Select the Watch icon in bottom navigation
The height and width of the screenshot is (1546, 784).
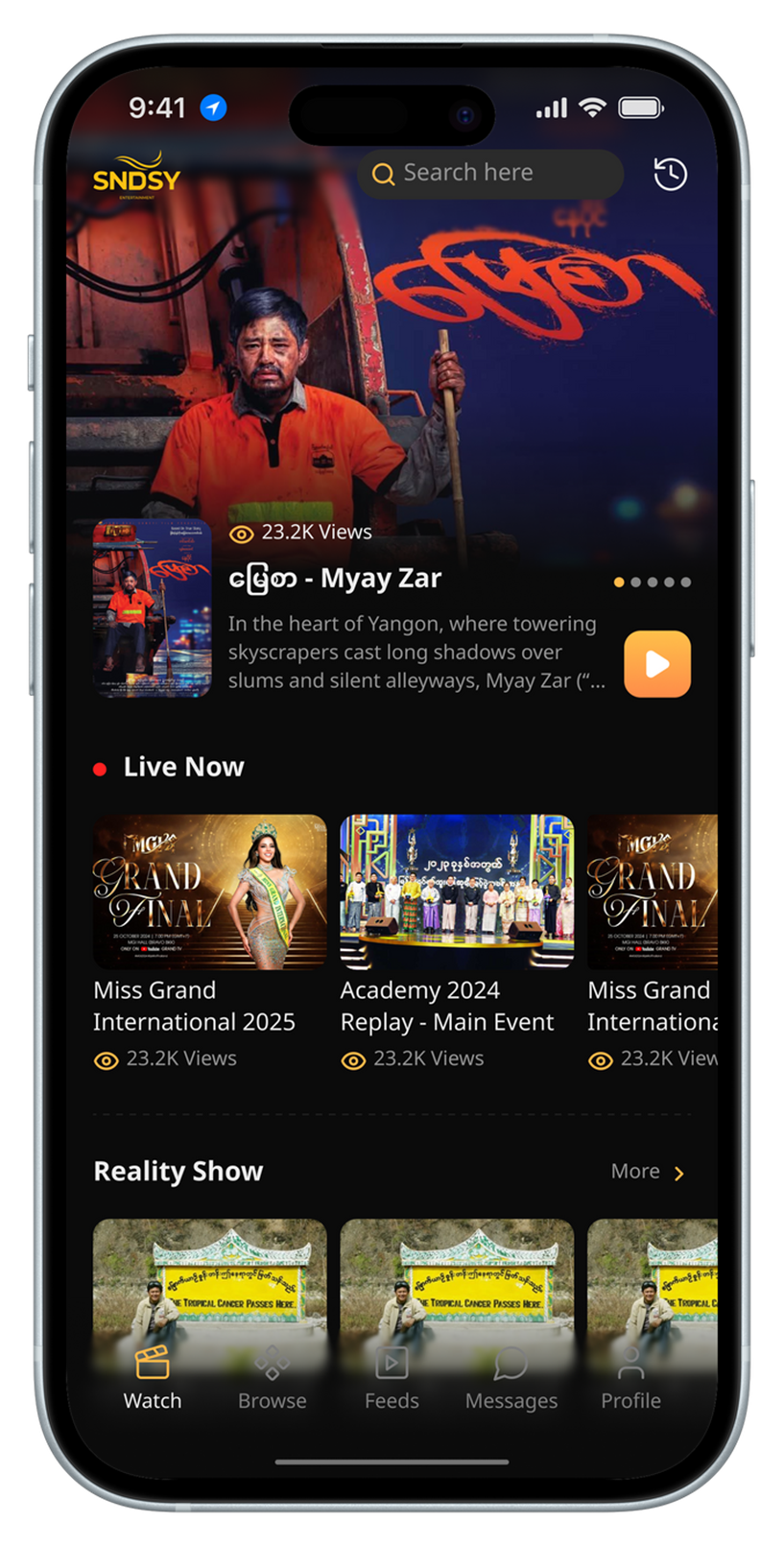(152, 1363)
